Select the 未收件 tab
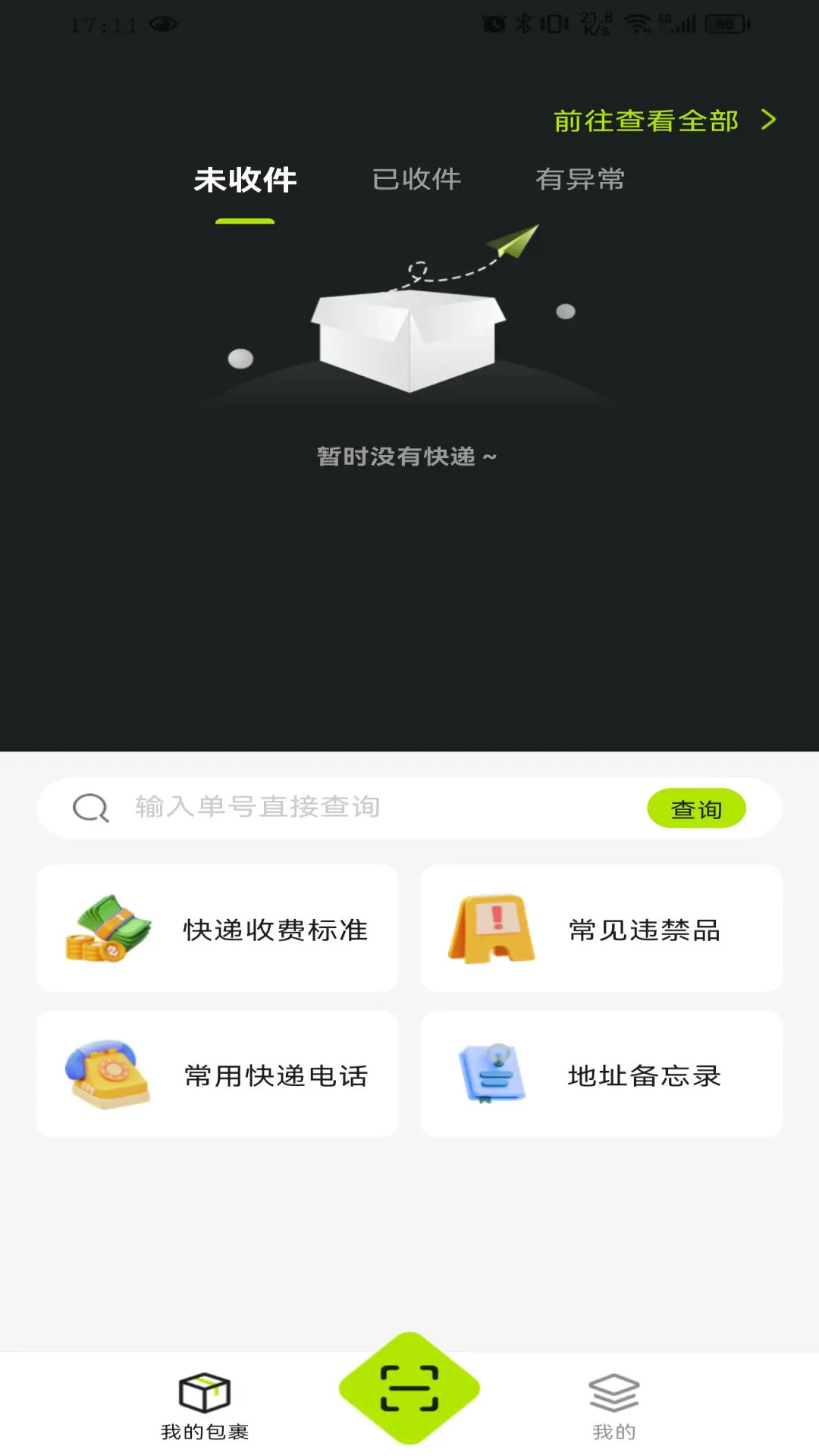 pos(244,180)
